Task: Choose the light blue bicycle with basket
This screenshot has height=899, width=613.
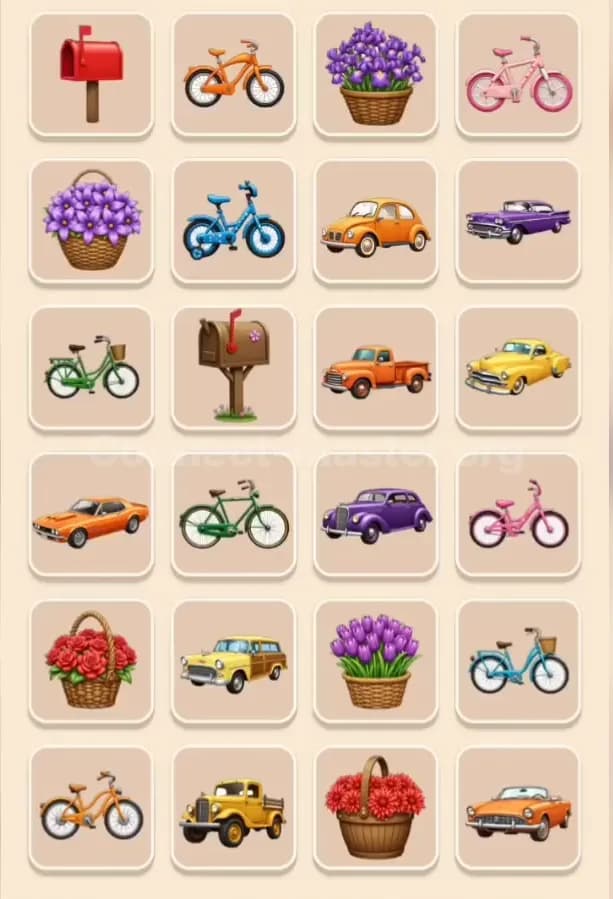Action: click(x=518, y=662)
